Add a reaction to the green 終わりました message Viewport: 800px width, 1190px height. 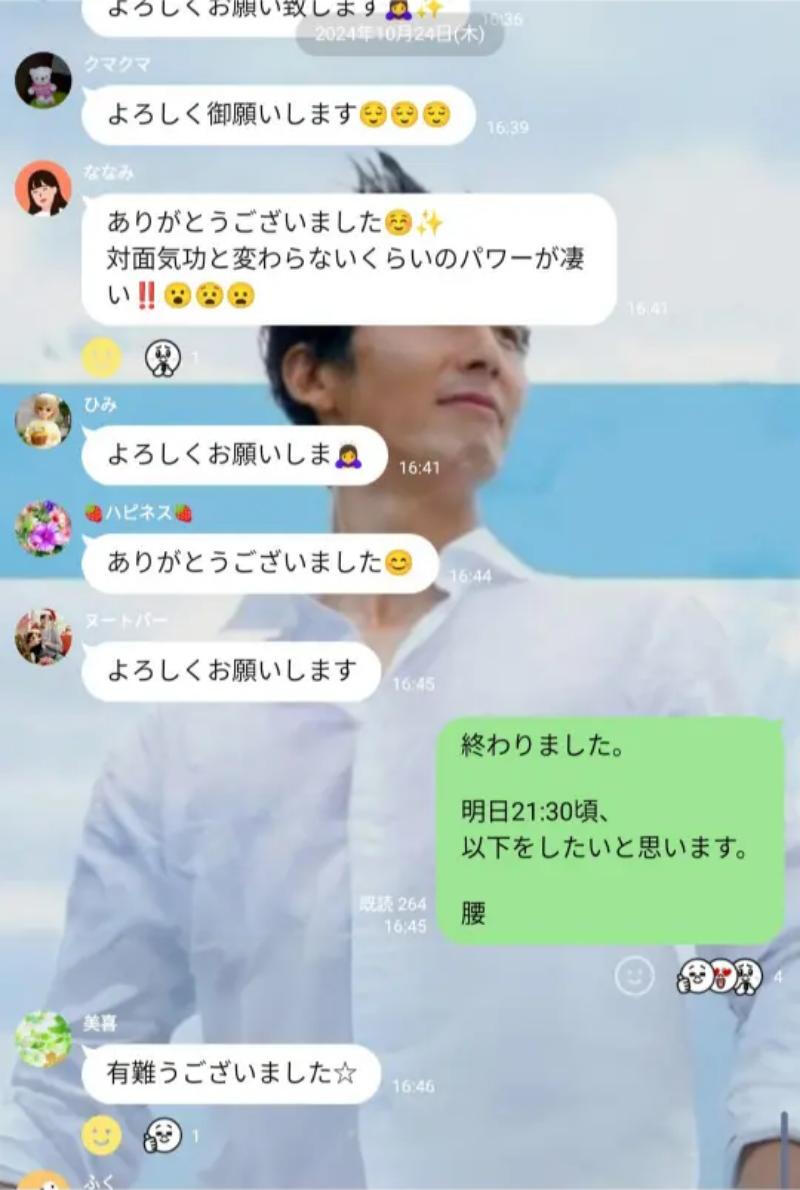tap(635, 976)
